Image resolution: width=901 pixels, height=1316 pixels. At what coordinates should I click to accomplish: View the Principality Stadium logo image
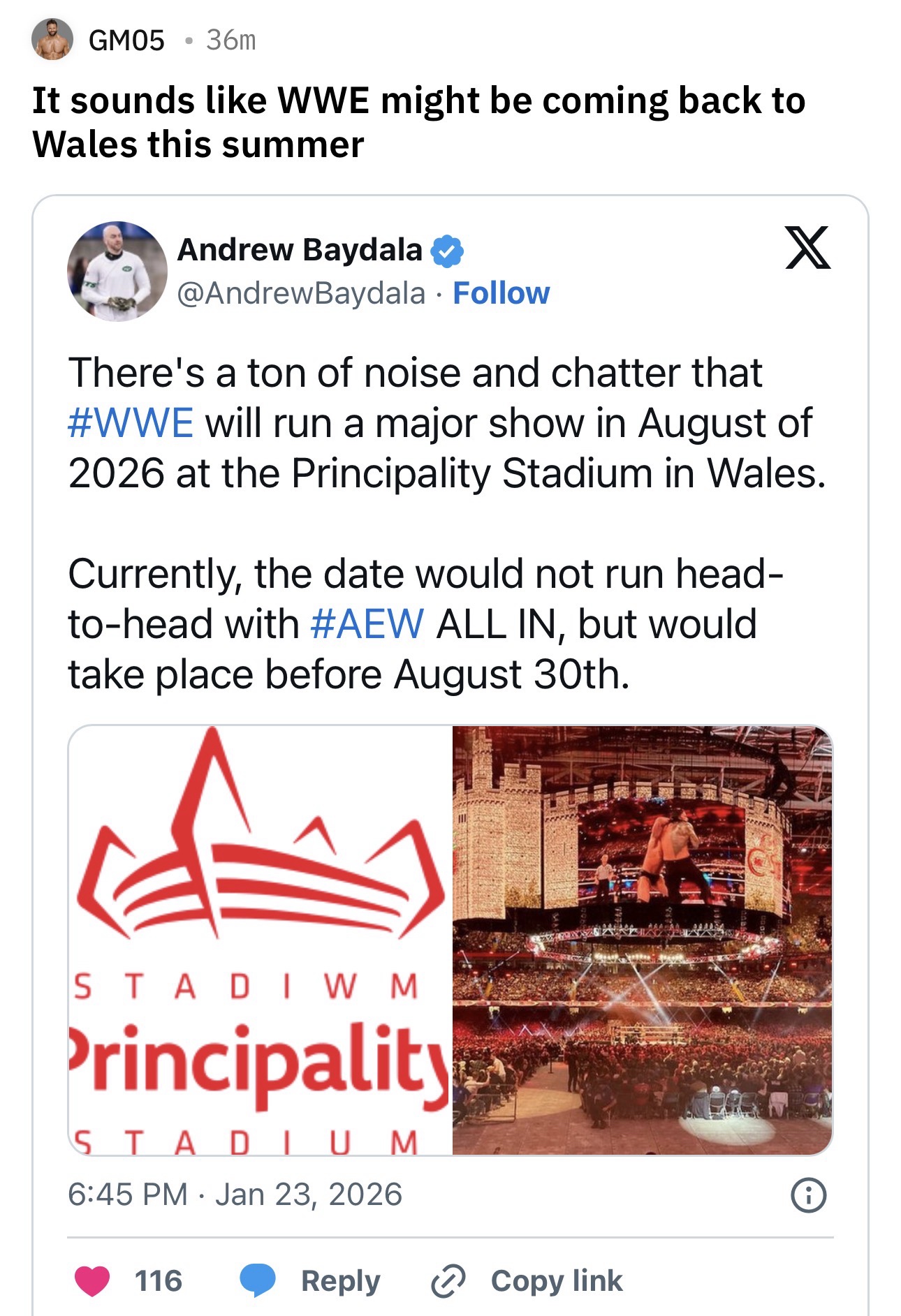click(x=260, y=940)
